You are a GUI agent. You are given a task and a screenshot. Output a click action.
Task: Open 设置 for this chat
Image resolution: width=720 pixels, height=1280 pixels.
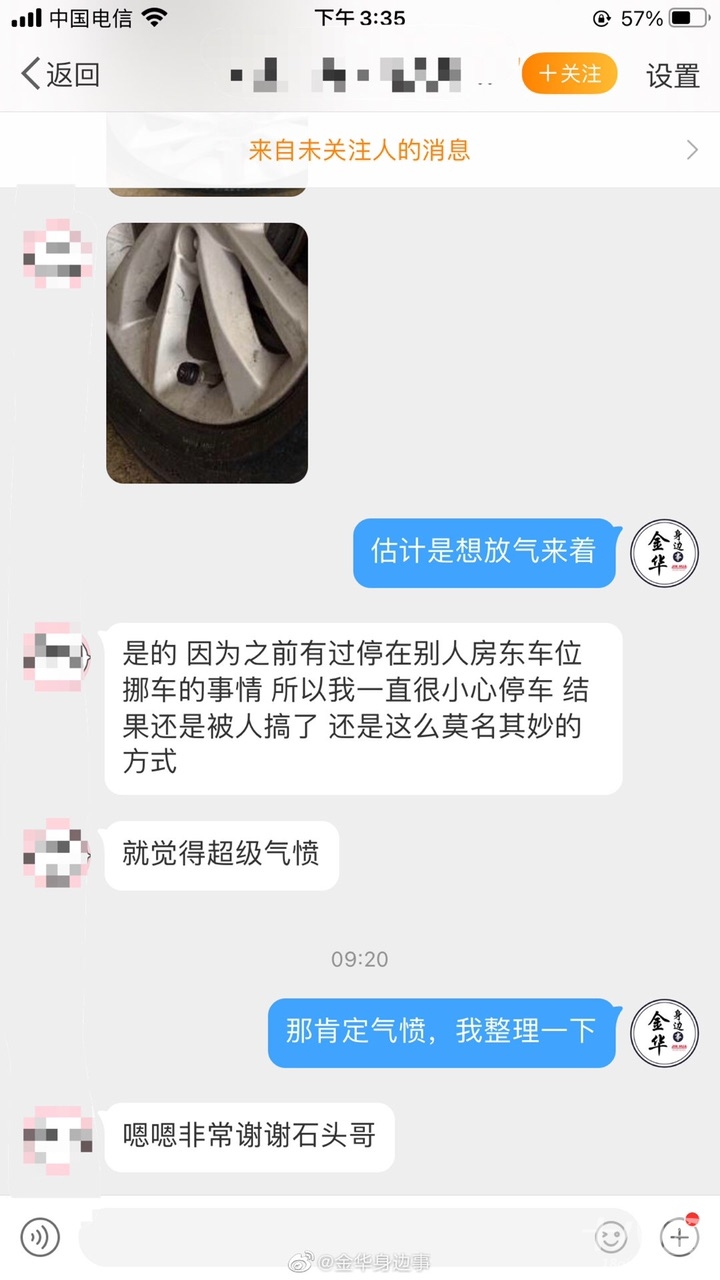[x=672, y=75]
